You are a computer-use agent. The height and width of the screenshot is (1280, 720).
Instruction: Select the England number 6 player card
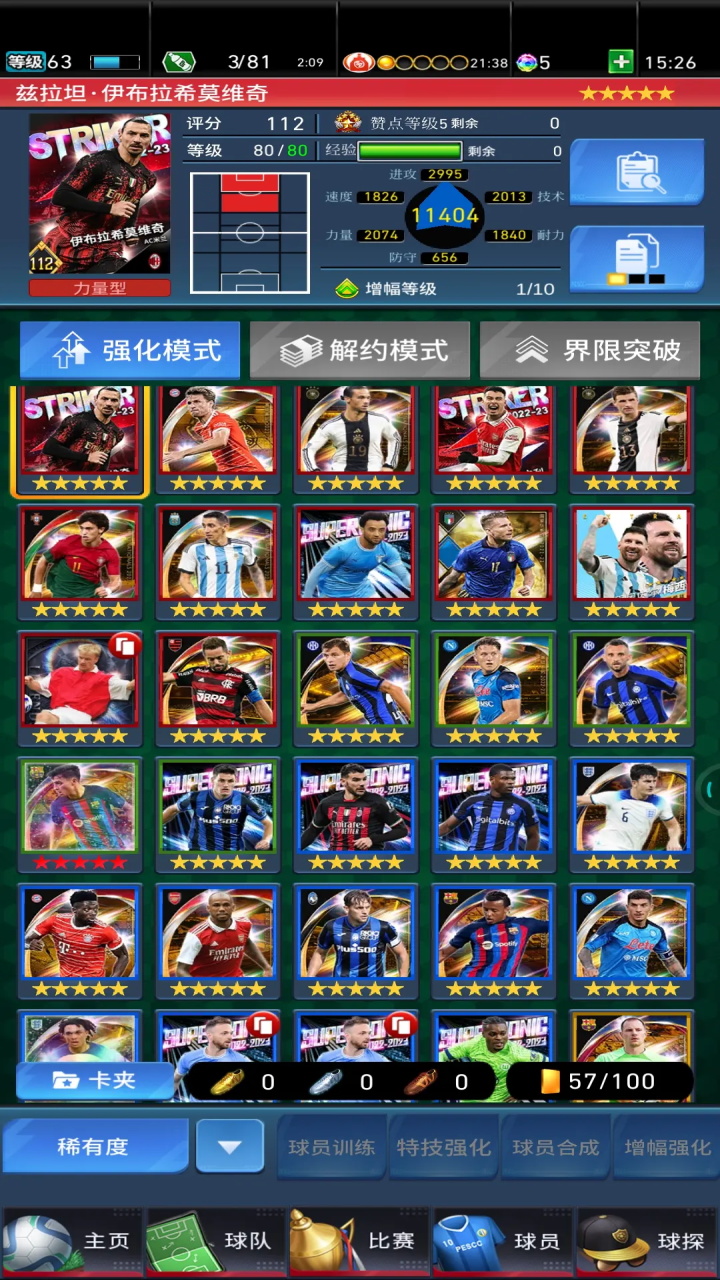coord(631,812)
